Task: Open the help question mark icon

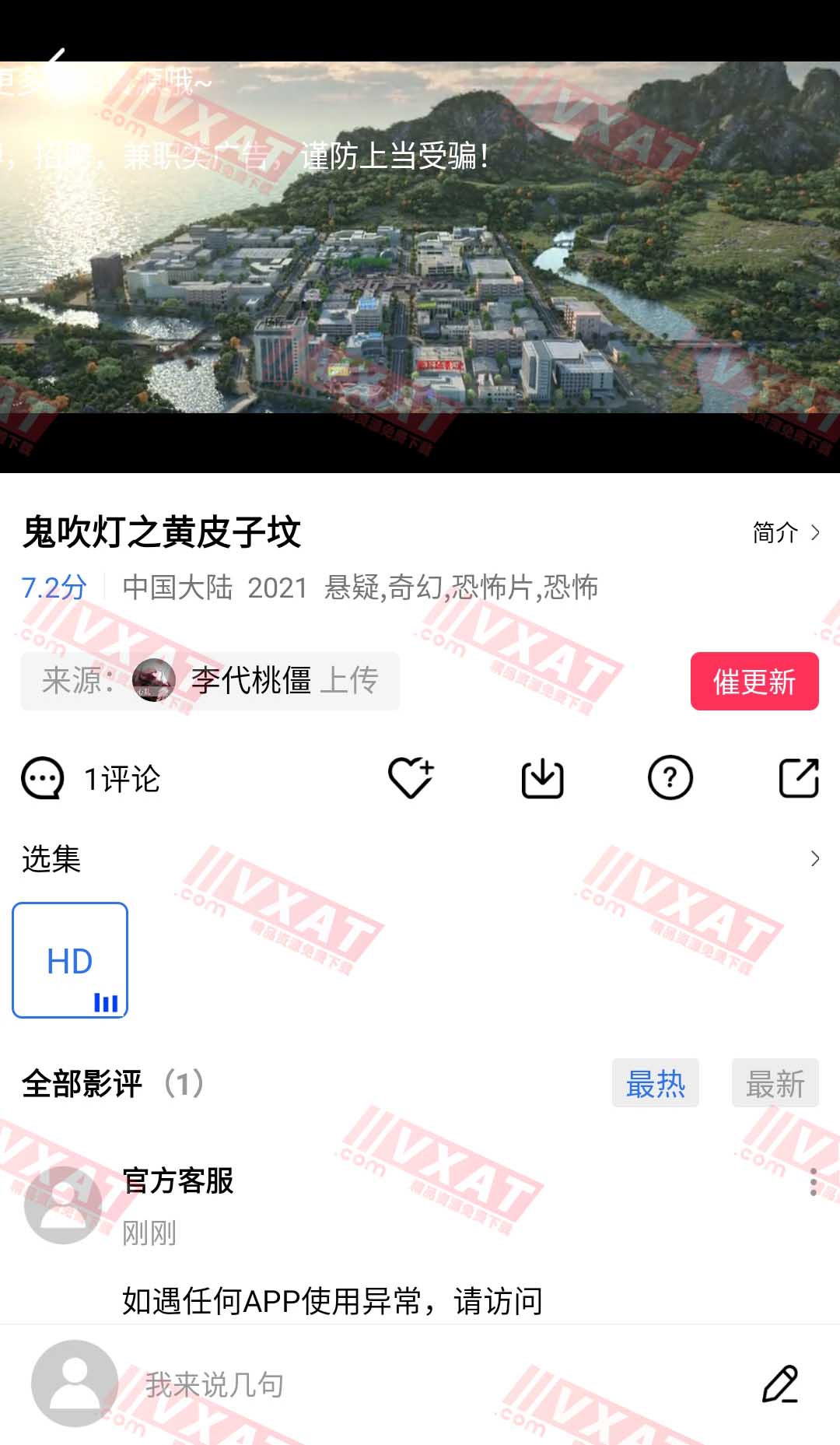Action: 670,778
